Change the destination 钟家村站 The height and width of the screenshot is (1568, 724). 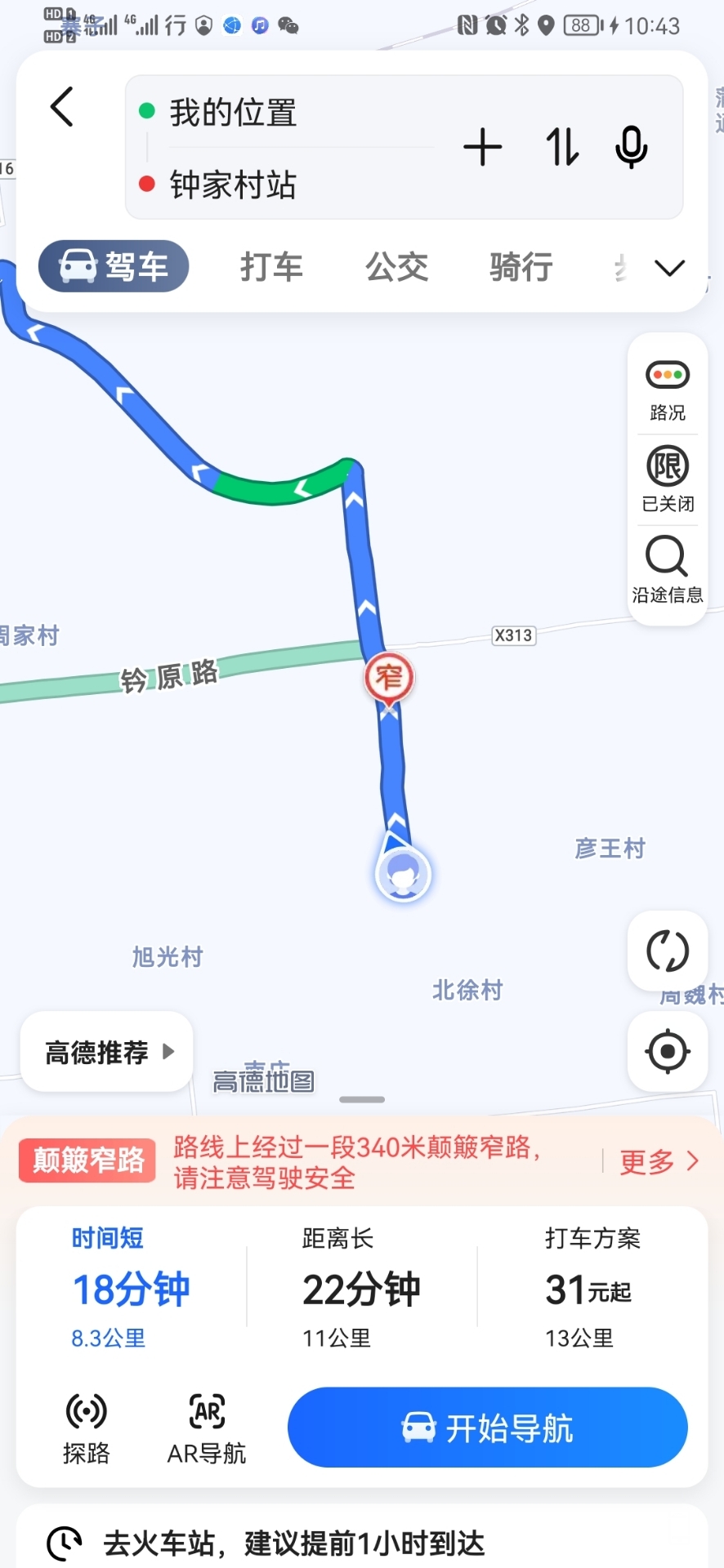tap(233, 185)
